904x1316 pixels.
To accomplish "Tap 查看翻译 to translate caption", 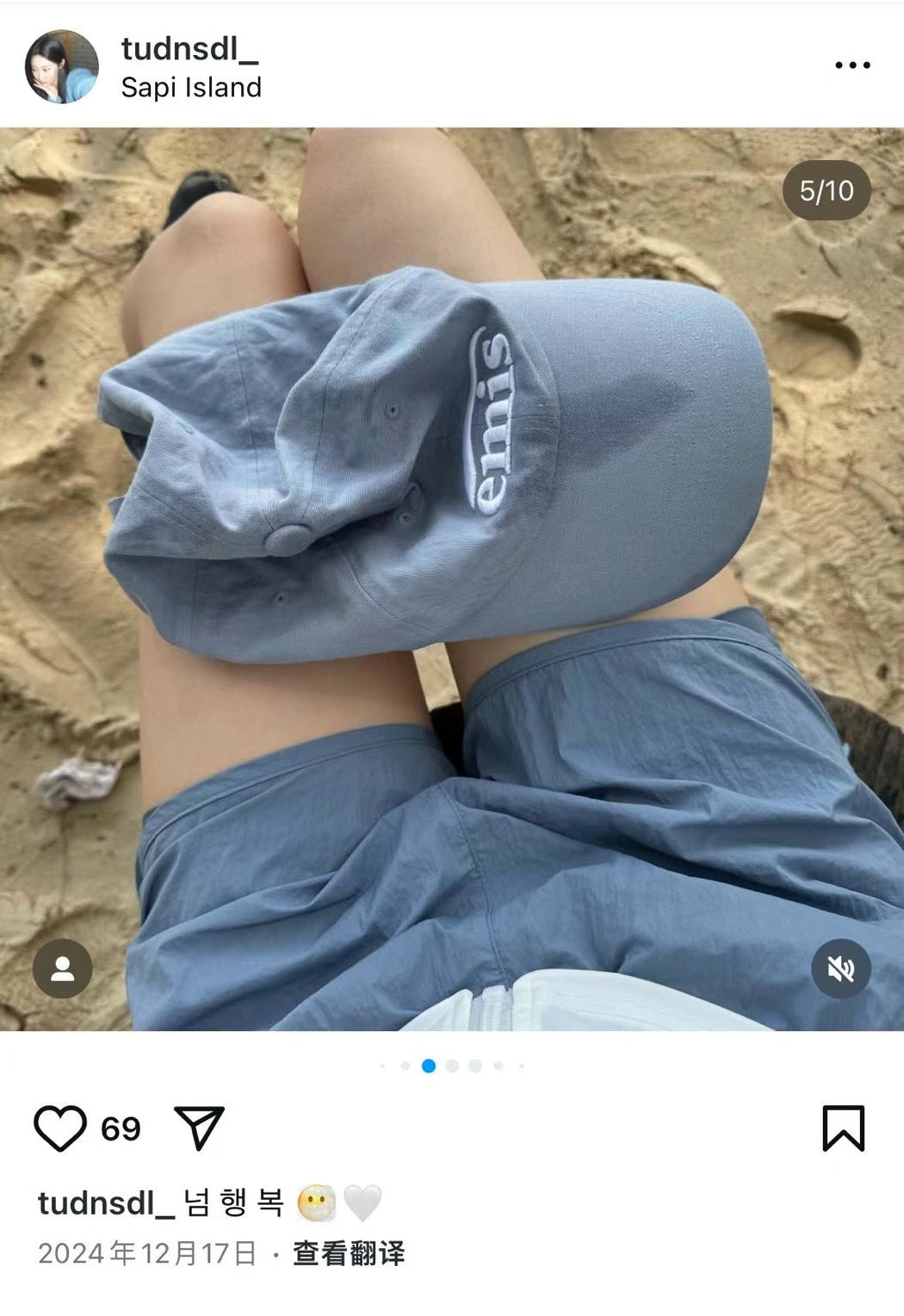I will click(x=349, y=1253).
